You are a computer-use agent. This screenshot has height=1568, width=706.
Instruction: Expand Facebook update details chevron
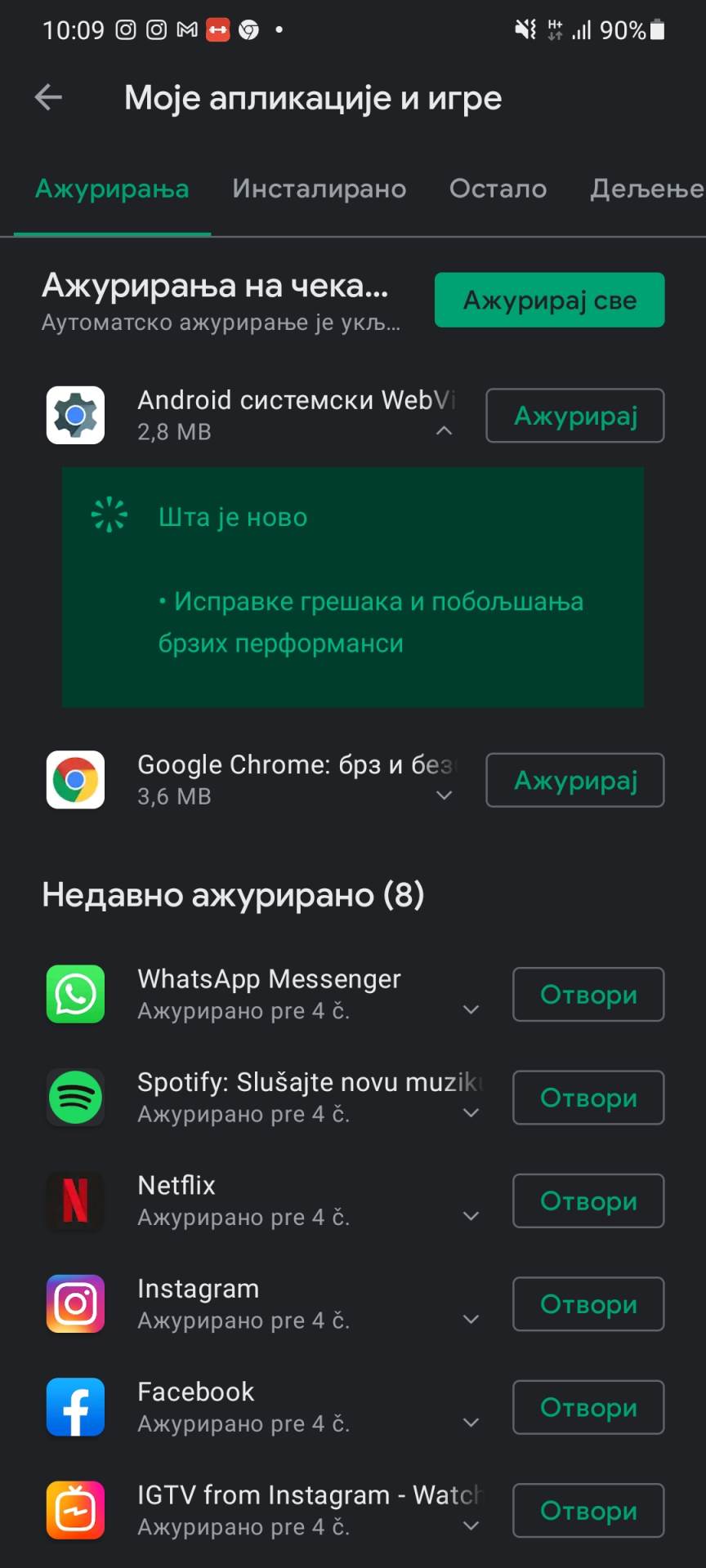click(x=471, y=1423)
